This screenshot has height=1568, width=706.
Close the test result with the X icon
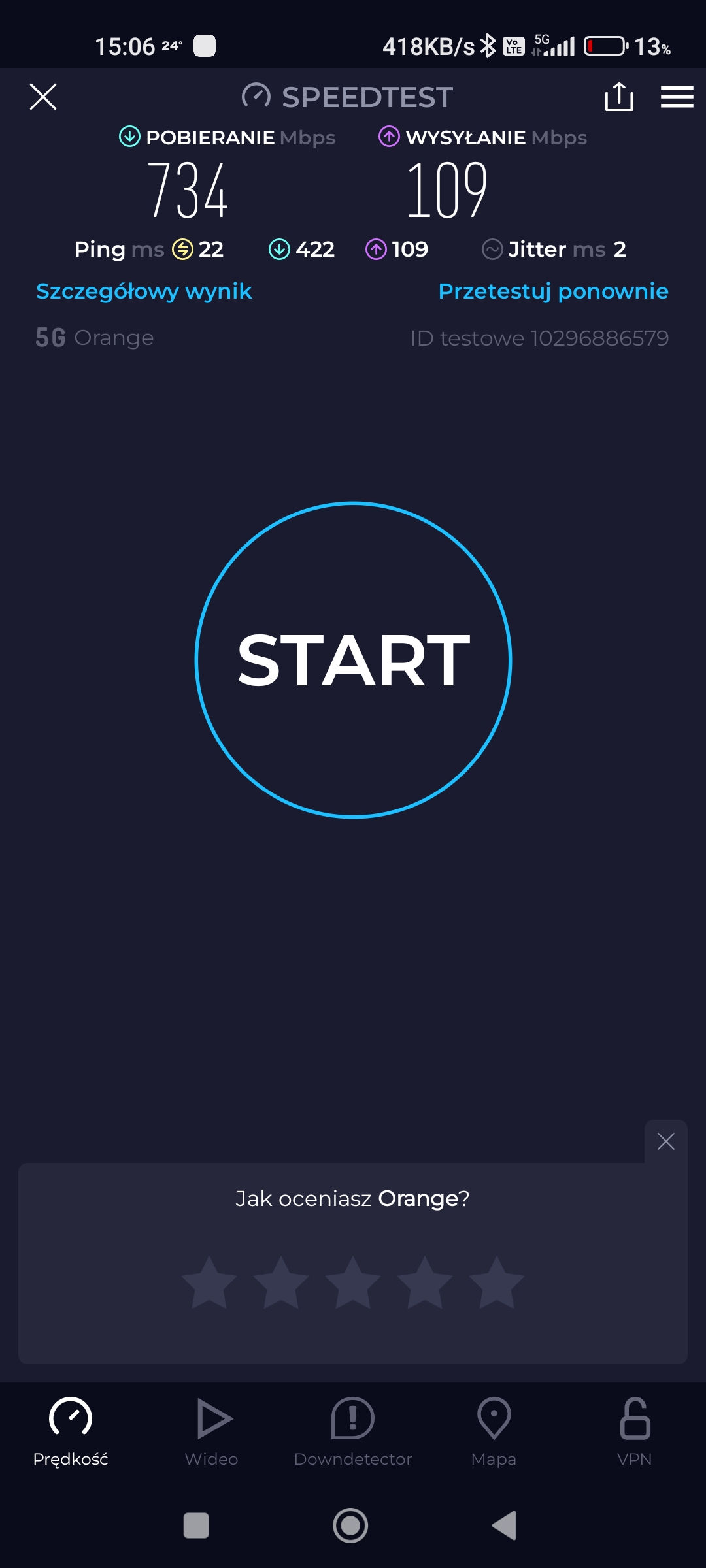pyautogui.click(x=43, y=97)
